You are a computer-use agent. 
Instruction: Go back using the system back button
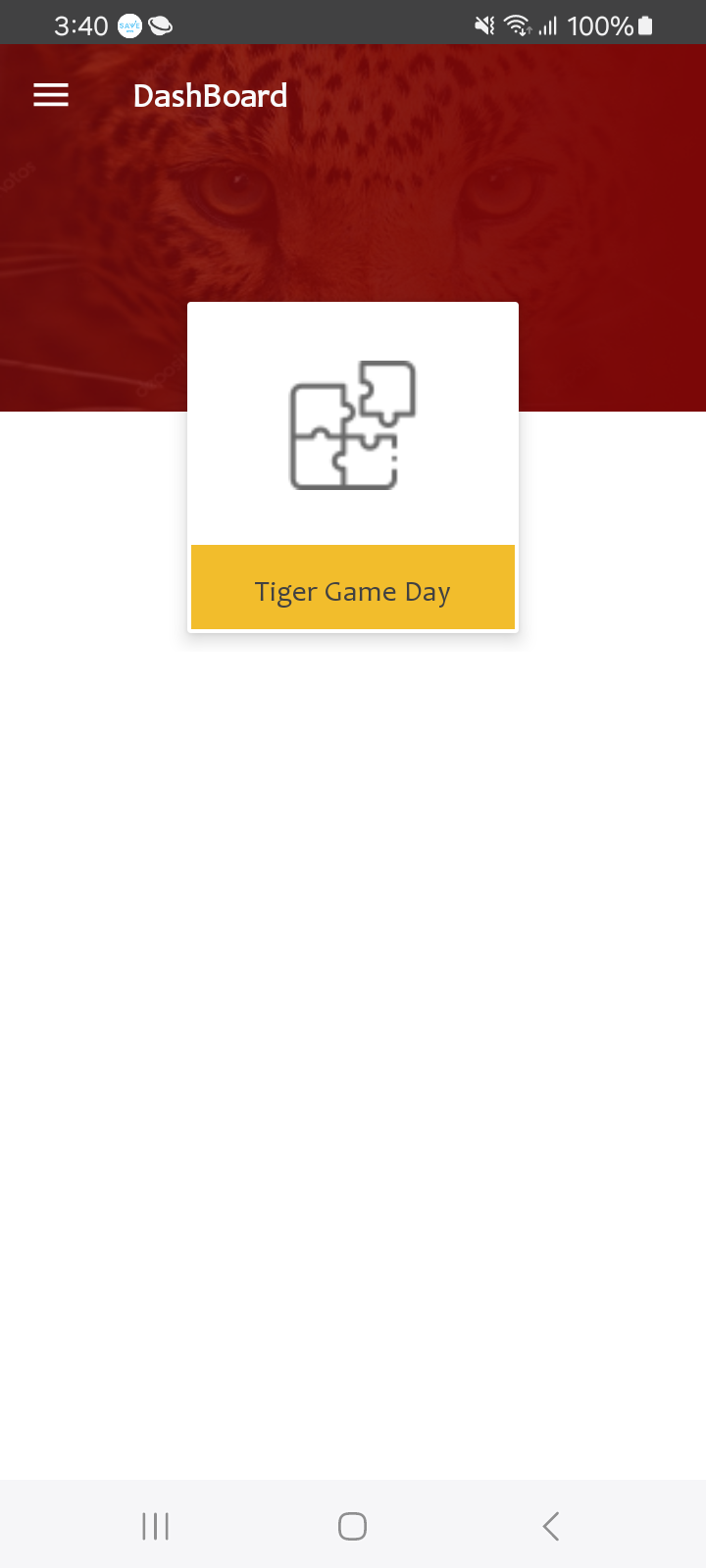[550, 1526]
